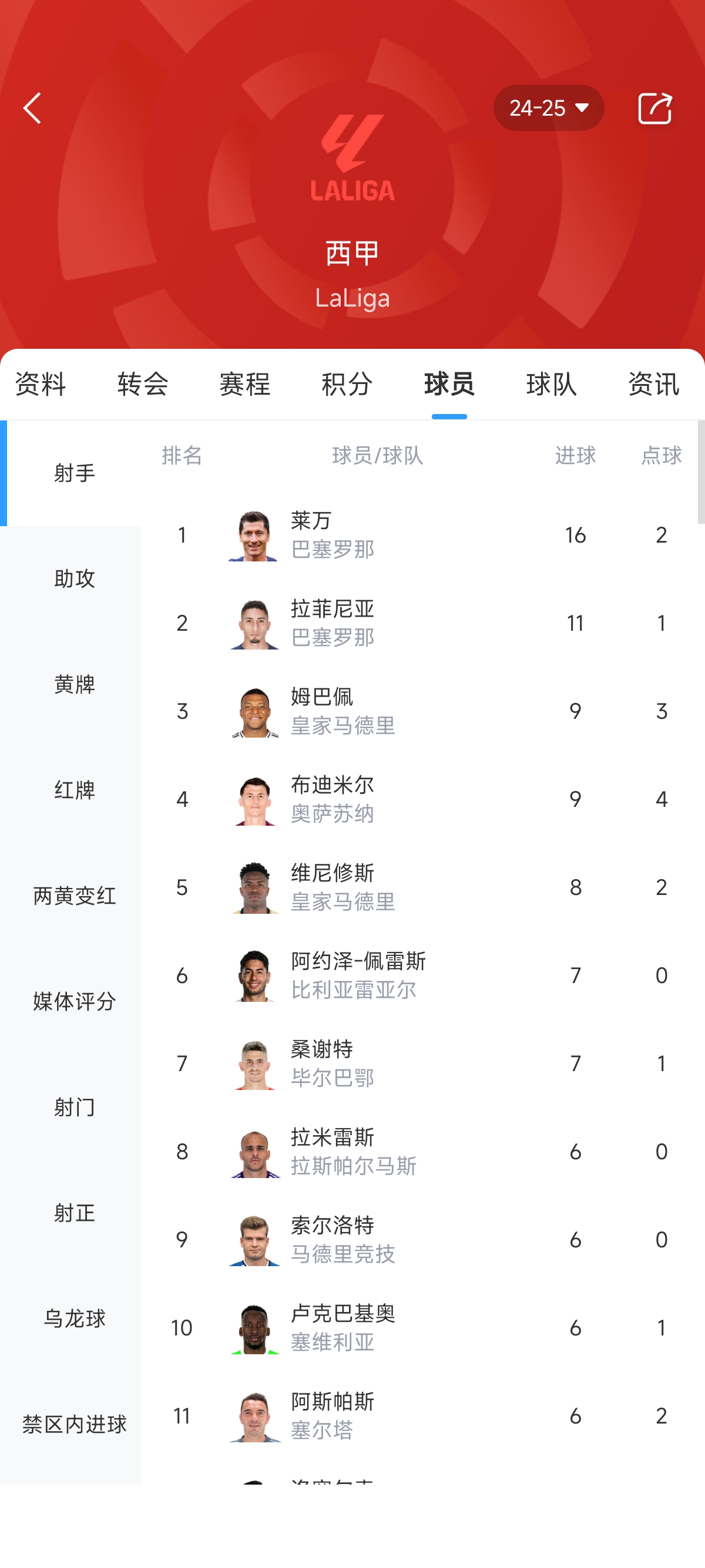Share the LaLiga page
705x1568 pixels.
tap(654, 108)
